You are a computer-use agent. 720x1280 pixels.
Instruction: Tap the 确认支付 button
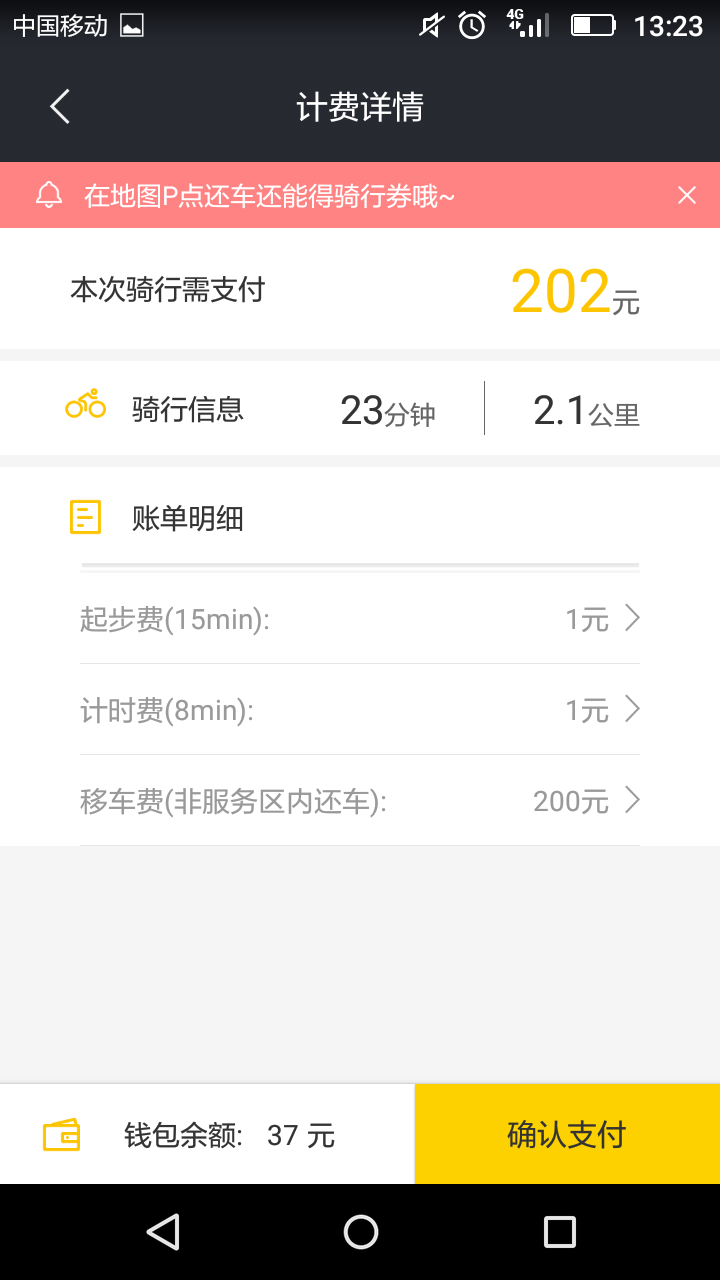[x=567, y=1134]
